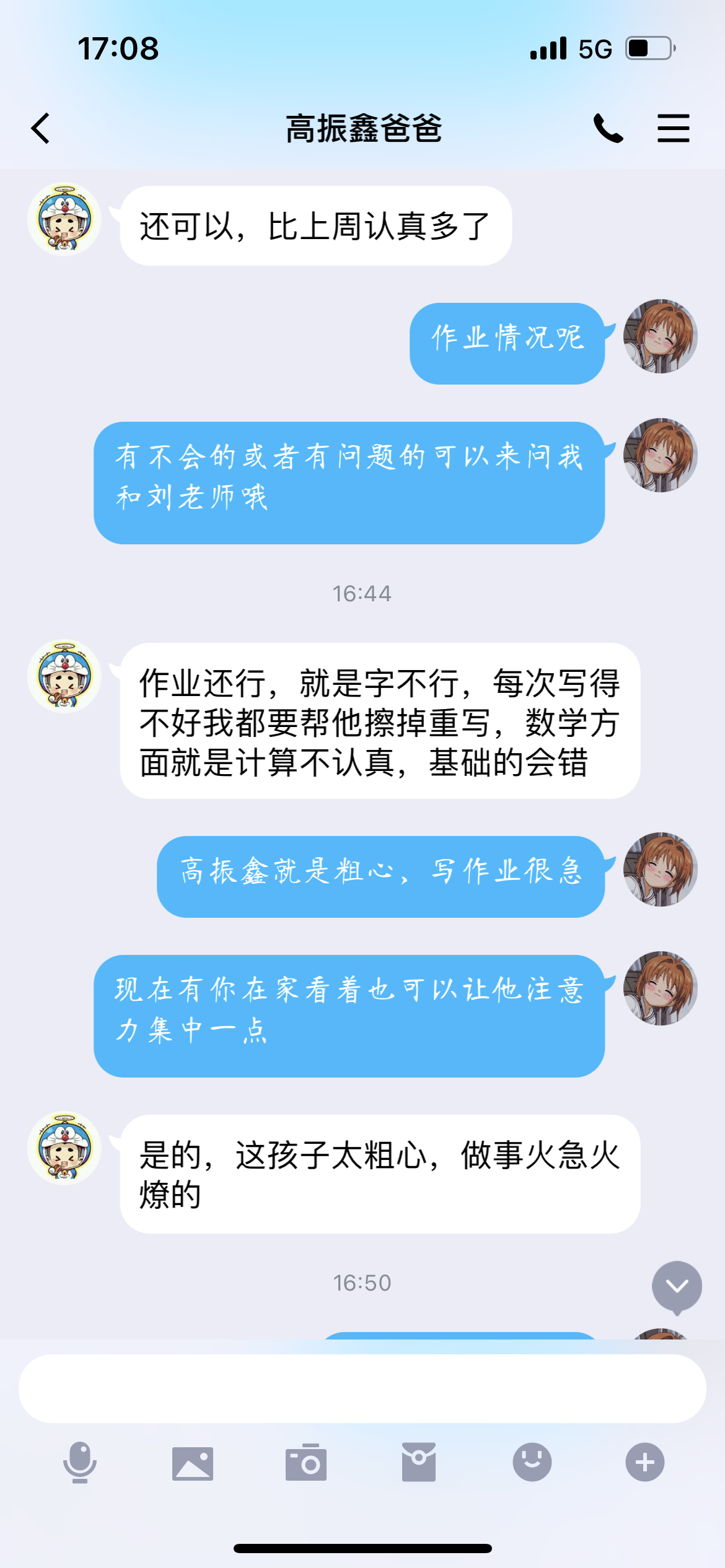Viewport: 725px width, 1568px height.
Task: Jump to the latest messages
Action: (677, 1287)
